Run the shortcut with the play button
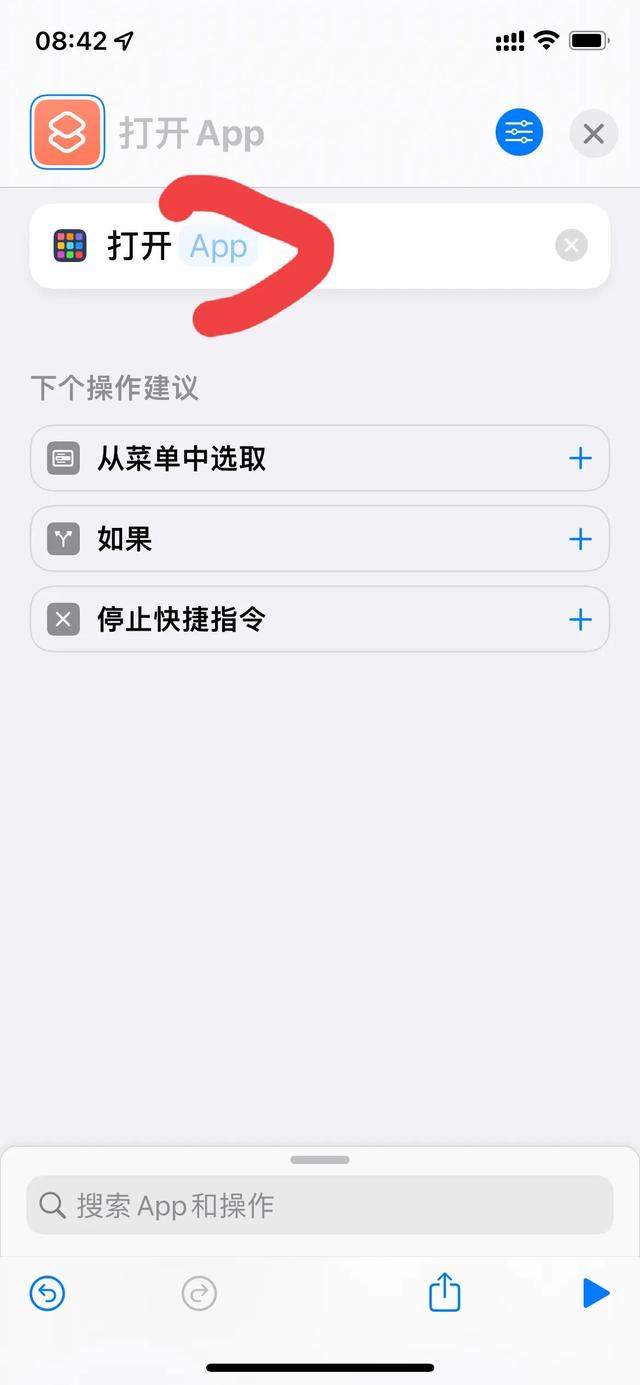640x1385 pixels. (595, 1294)
